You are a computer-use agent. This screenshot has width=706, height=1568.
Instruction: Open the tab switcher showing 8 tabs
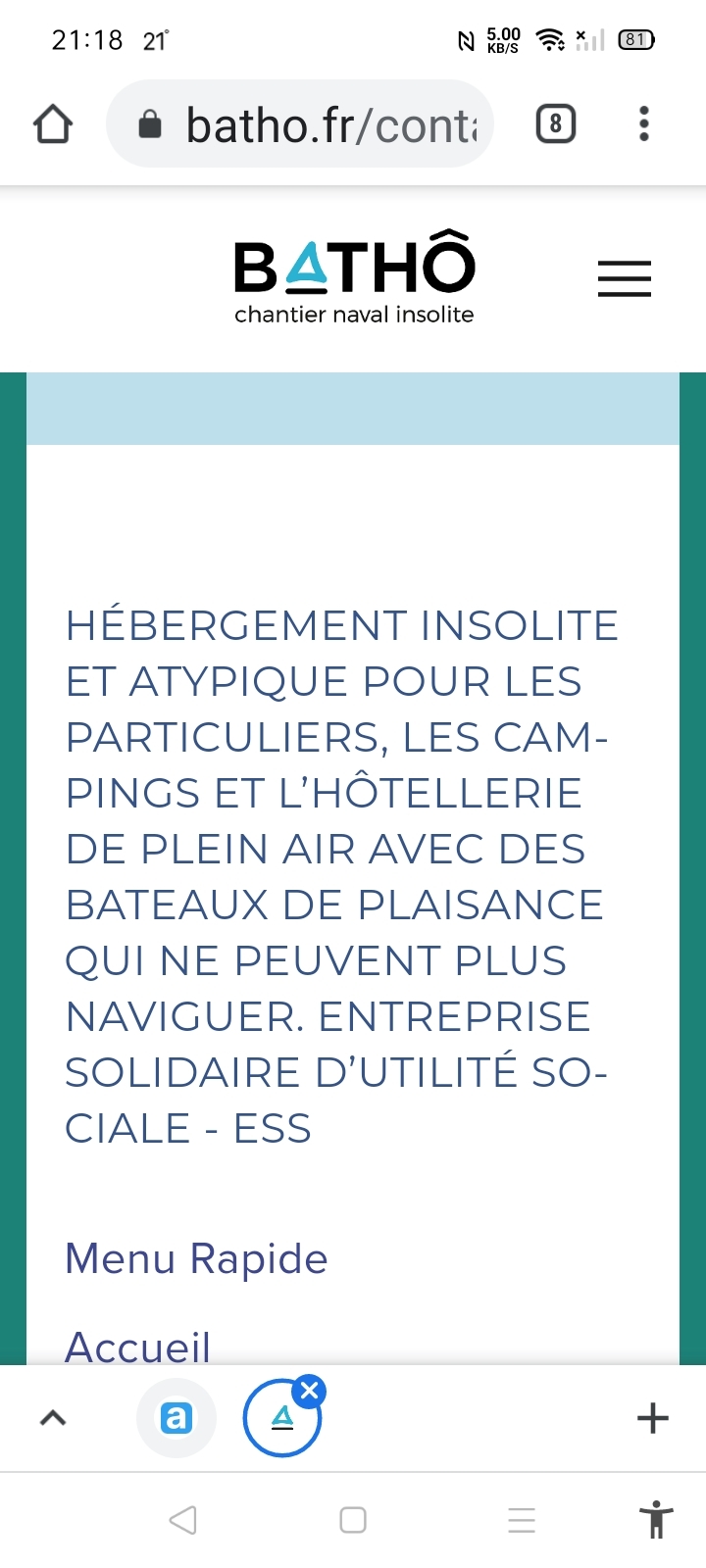point(555,124)
